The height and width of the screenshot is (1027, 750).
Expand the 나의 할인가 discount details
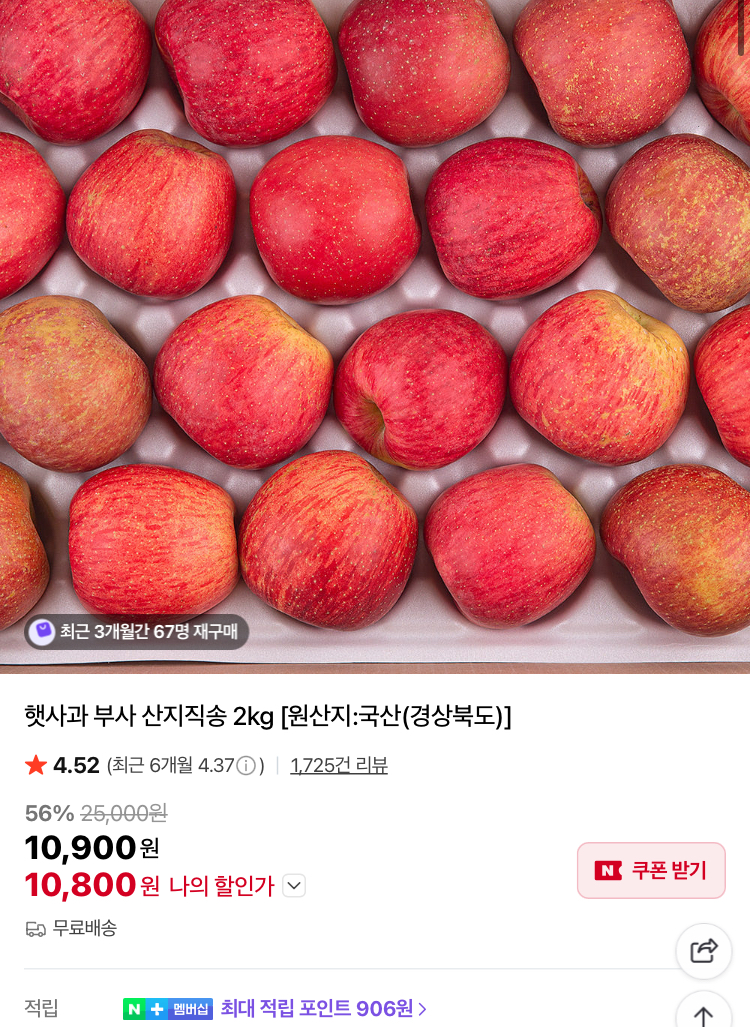click(x=294, y=886)
